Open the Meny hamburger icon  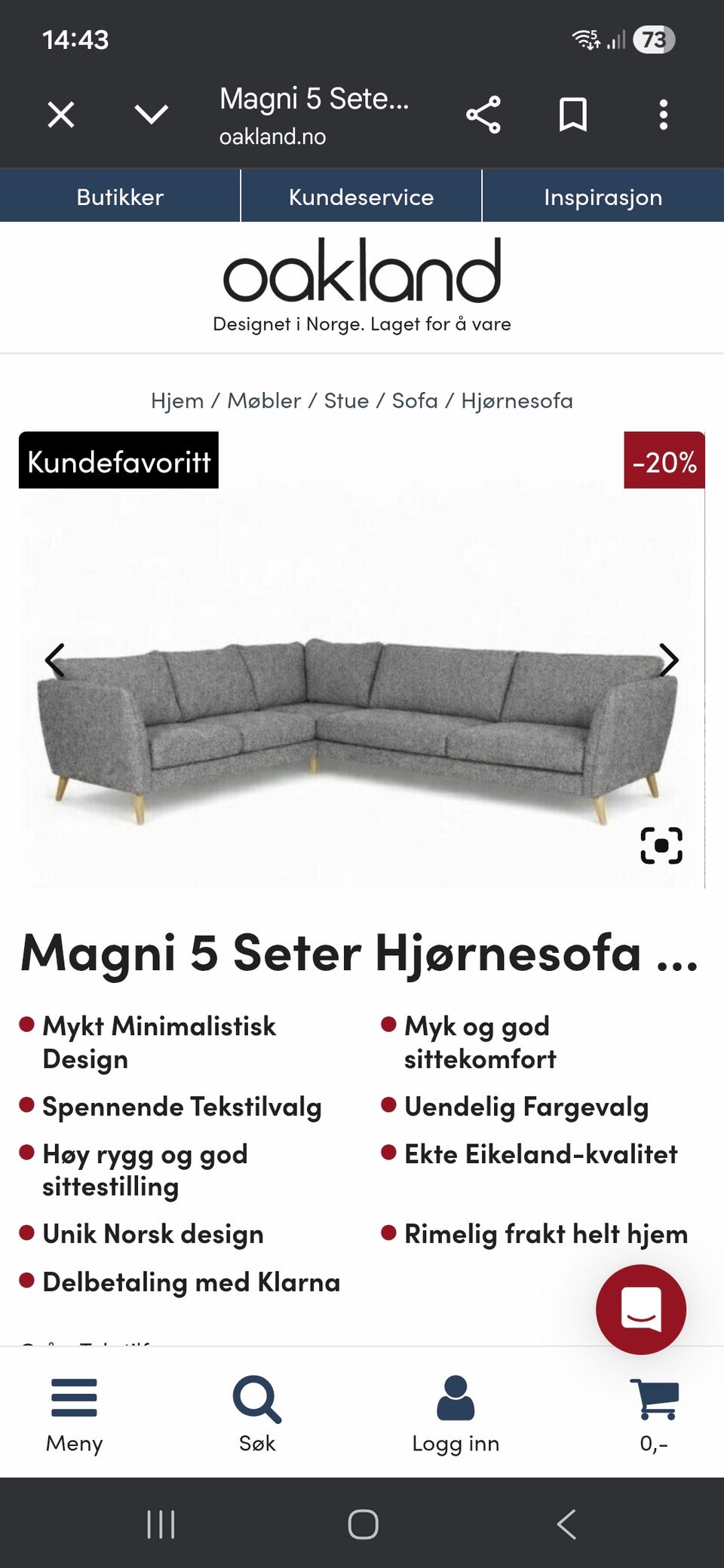pyautogui.click(x=72, y=1402)
